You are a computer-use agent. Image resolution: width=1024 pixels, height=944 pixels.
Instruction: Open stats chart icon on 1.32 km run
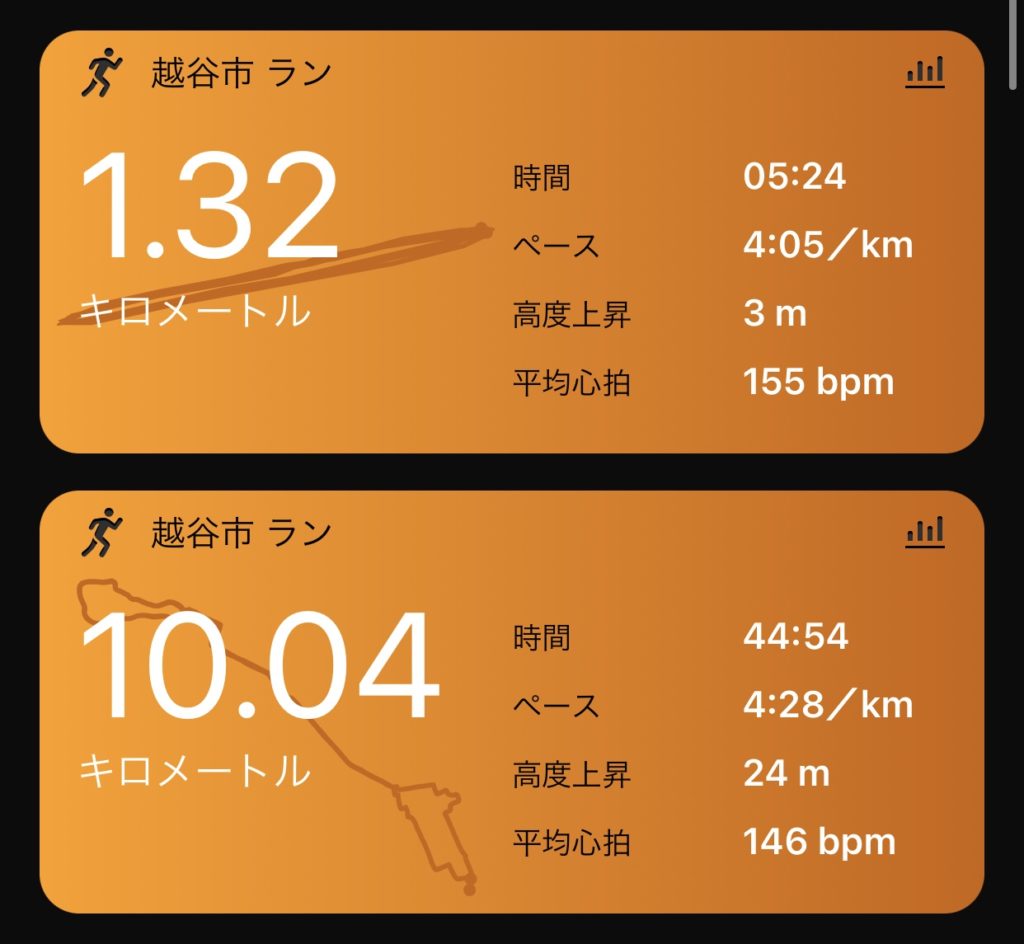point(925,73)
